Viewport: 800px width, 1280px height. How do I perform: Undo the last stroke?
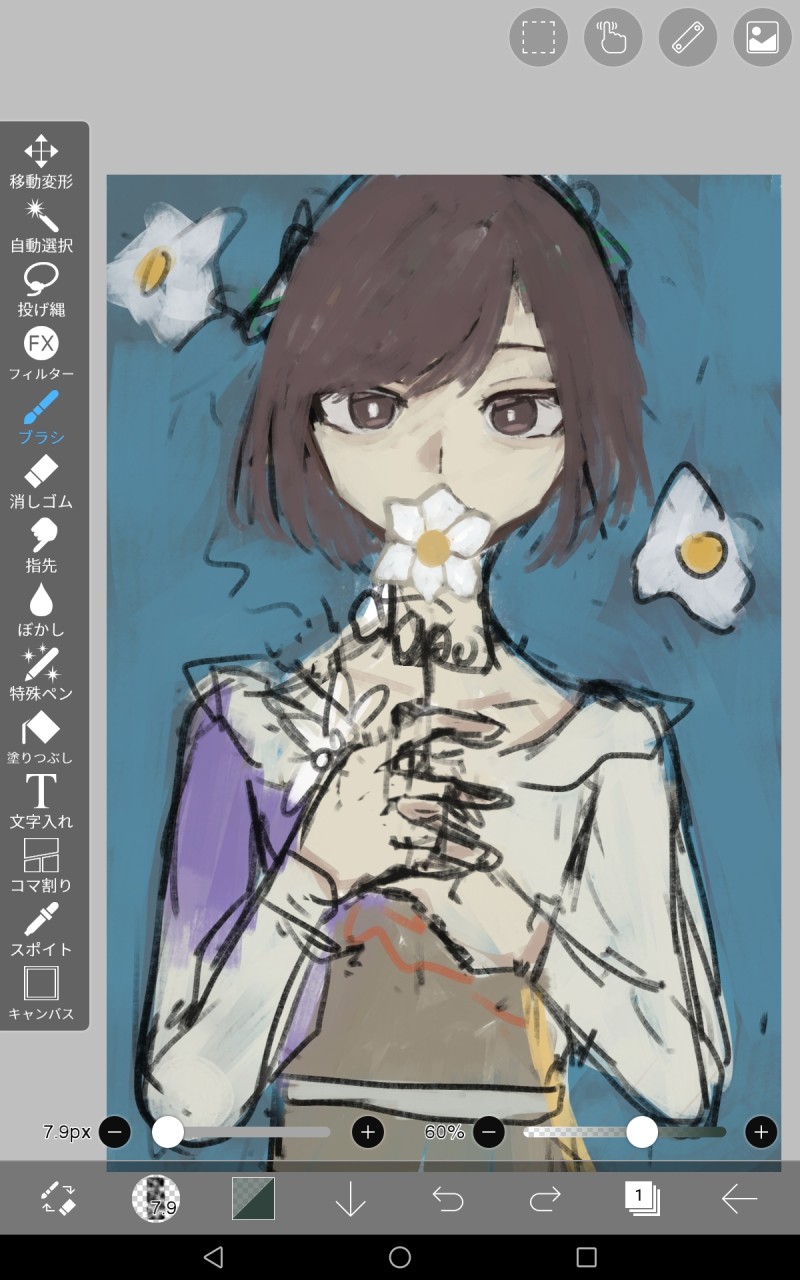448,1198
